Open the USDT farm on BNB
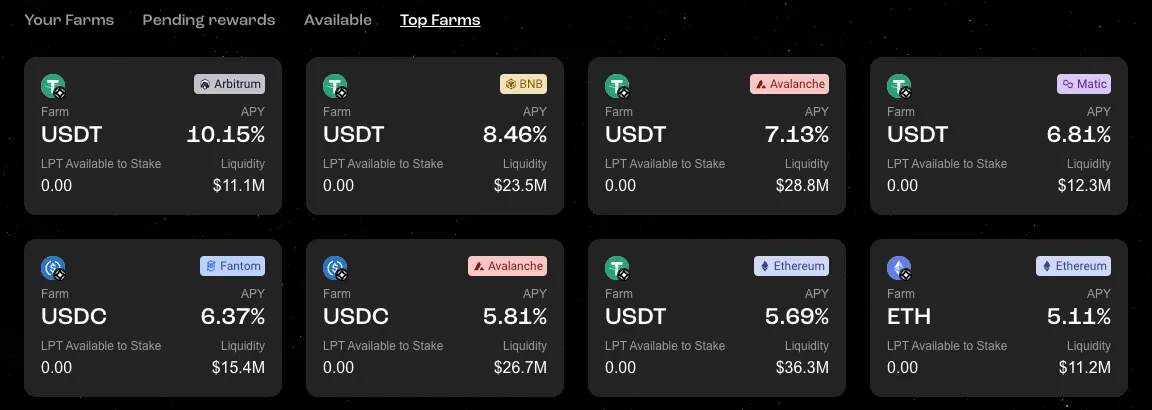The height and width of the screenshot is (410, 1152). pos(435,136)
